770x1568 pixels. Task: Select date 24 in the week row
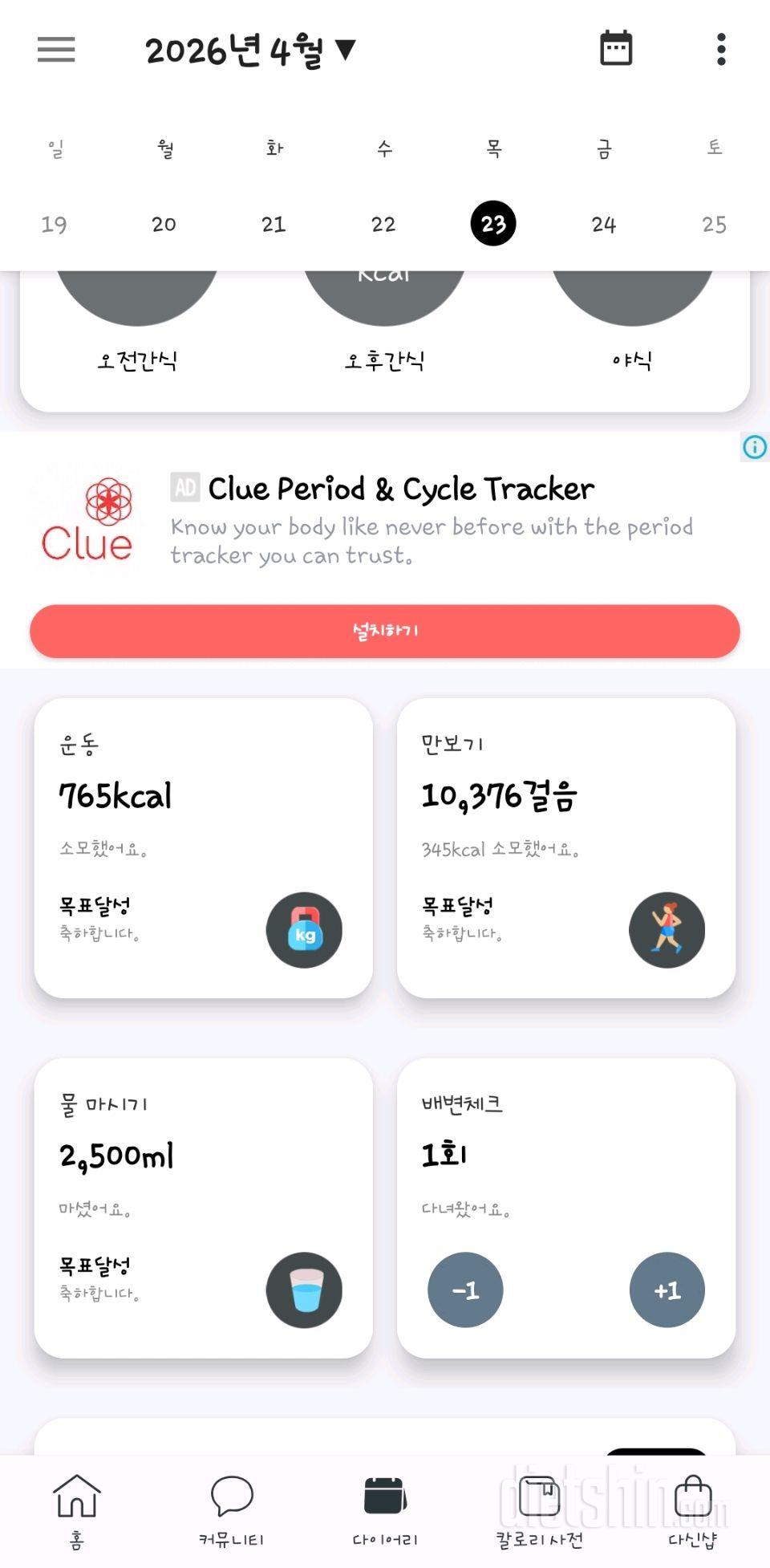[x=603, y=224]
